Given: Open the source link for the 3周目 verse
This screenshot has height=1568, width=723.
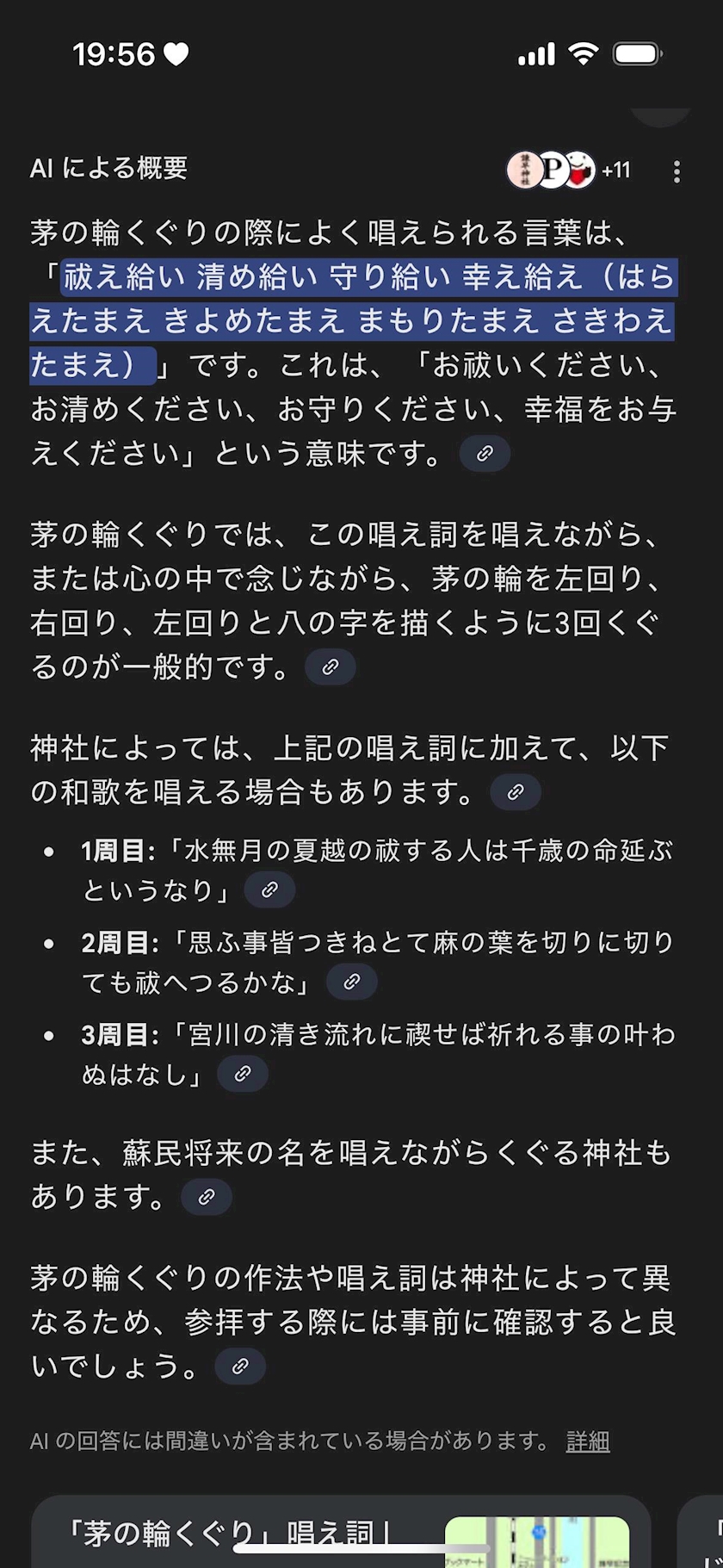Looking at the screenshot, I should pos(243,1074).
